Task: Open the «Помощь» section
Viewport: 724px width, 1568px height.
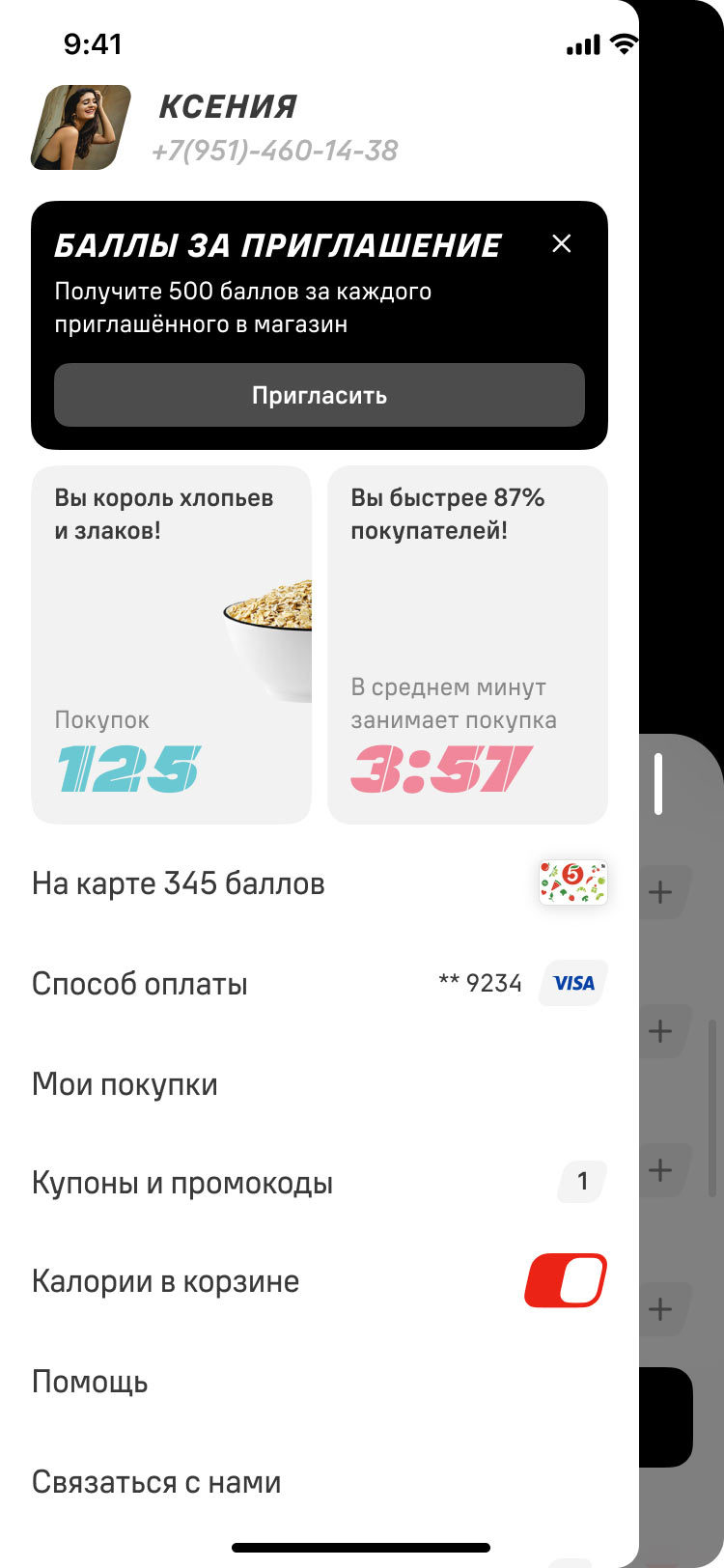Action: [319, 1382]
